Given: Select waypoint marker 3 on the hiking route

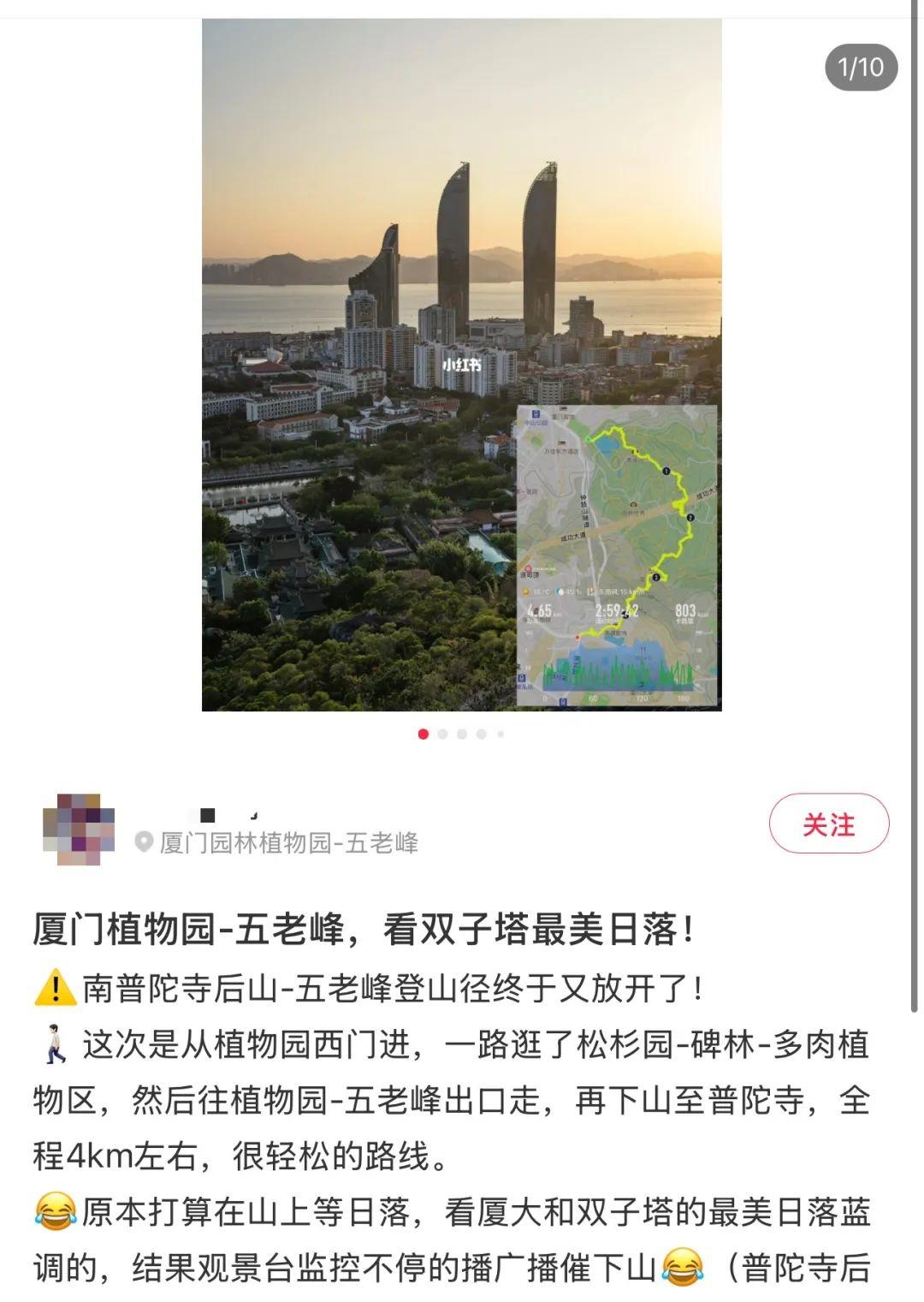Looking at the screenshot, I should coord(656,577).
